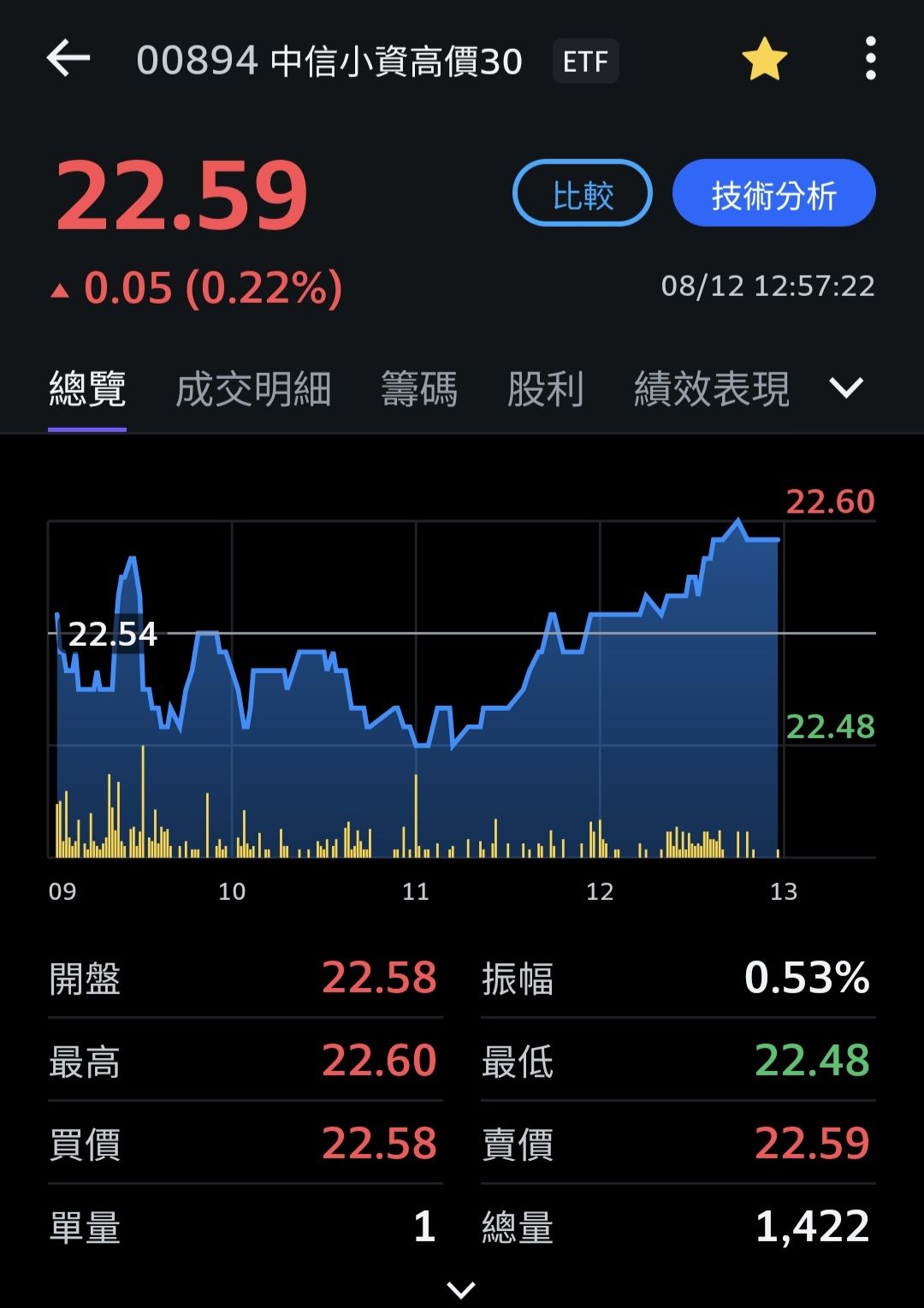
Task: Select the 總覽 overview tab
Action: coord(87,390)
